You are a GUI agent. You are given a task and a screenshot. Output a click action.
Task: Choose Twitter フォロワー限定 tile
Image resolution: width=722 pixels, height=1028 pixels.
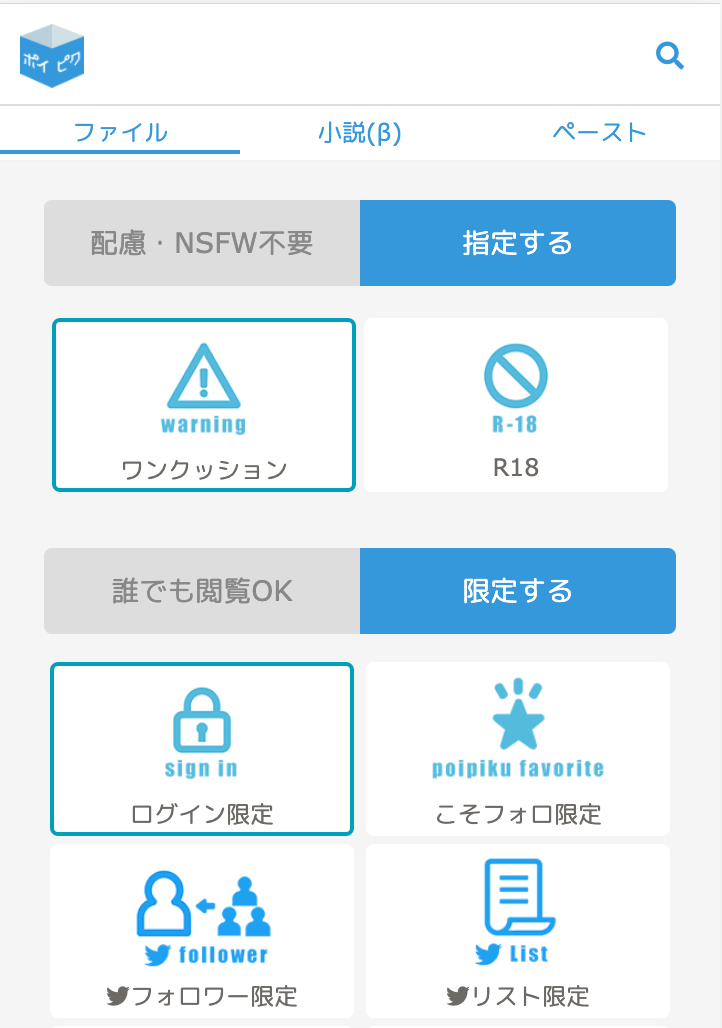tap(202, 930)
